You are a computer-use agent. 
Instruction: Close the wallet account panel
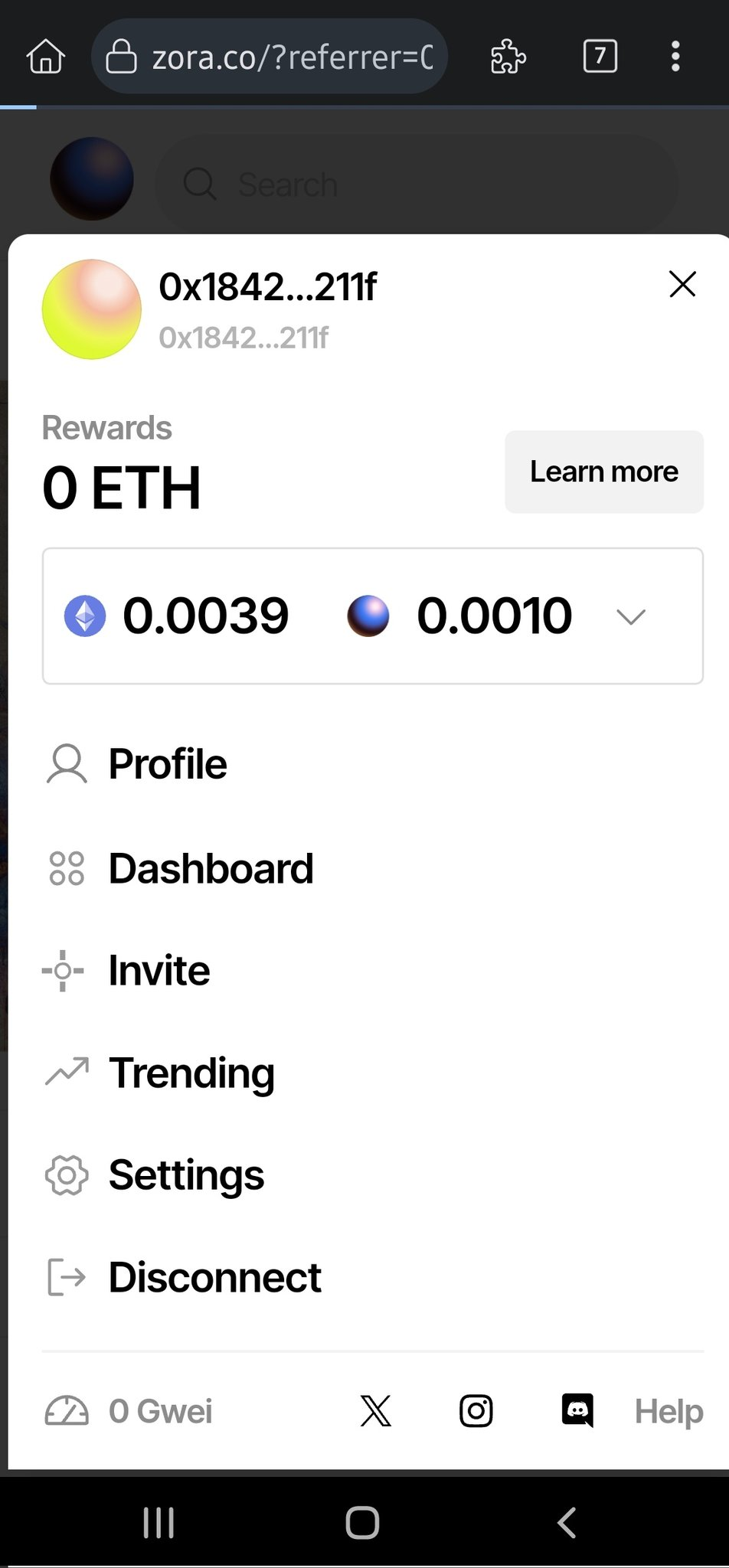[x=682, y=284]
